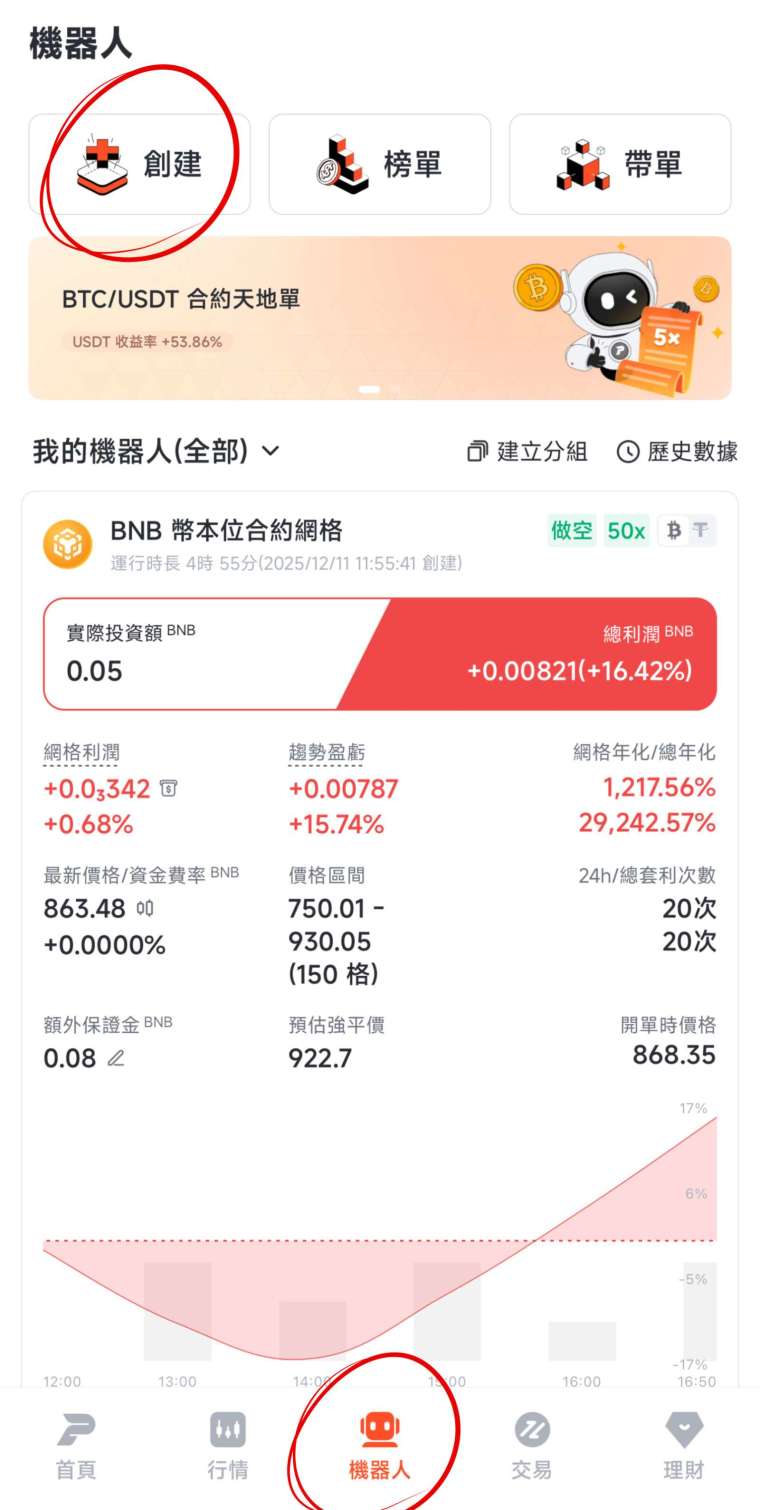This screenshot has width=760, height=1510.
Task: Tap the 創建 button to create a bot
Action: point(139,164)
